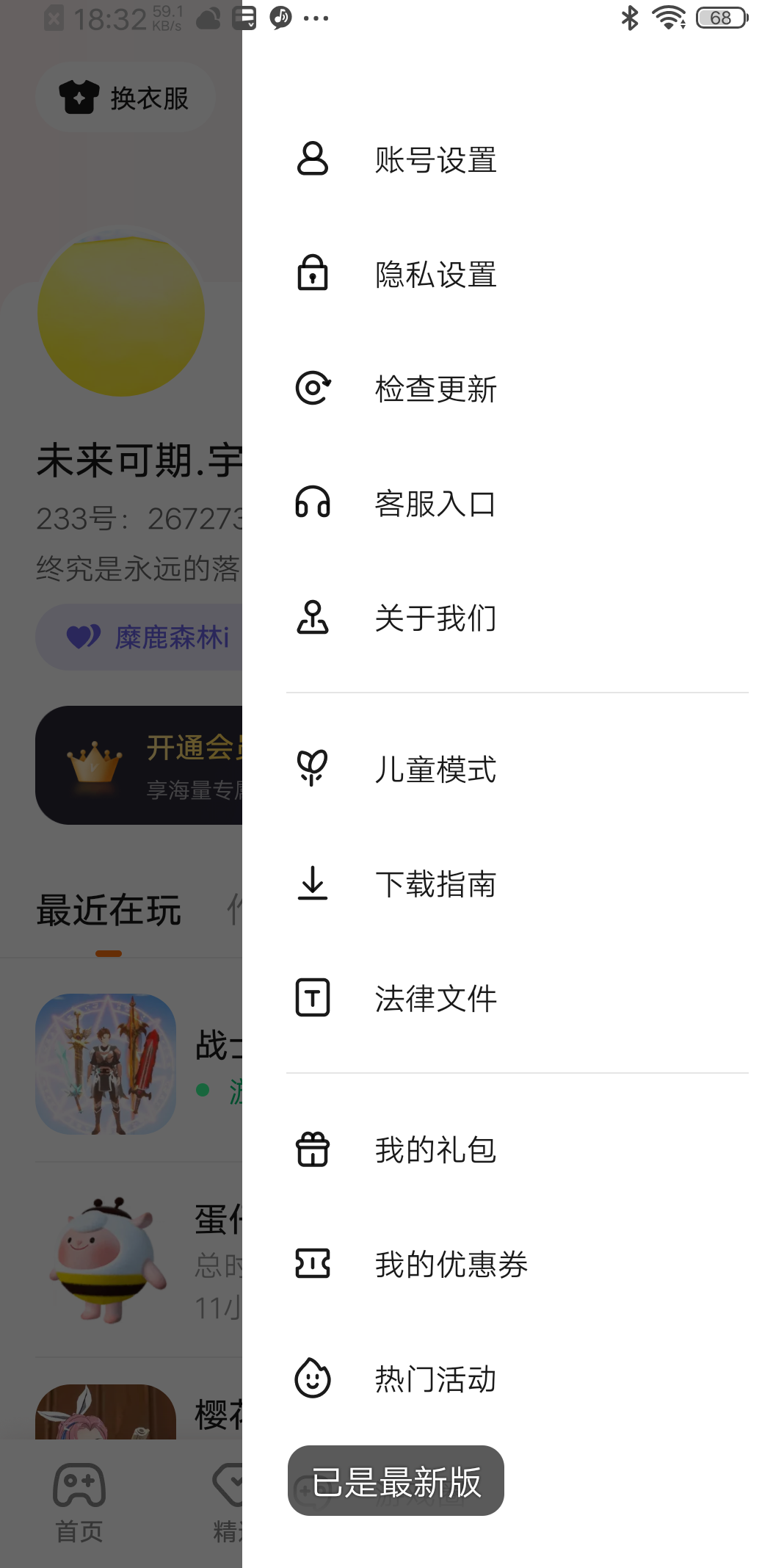This screenshot has width=784, height=1568.
Task: Open 我的礼包 gift packs
Action: coord(435,1150)
